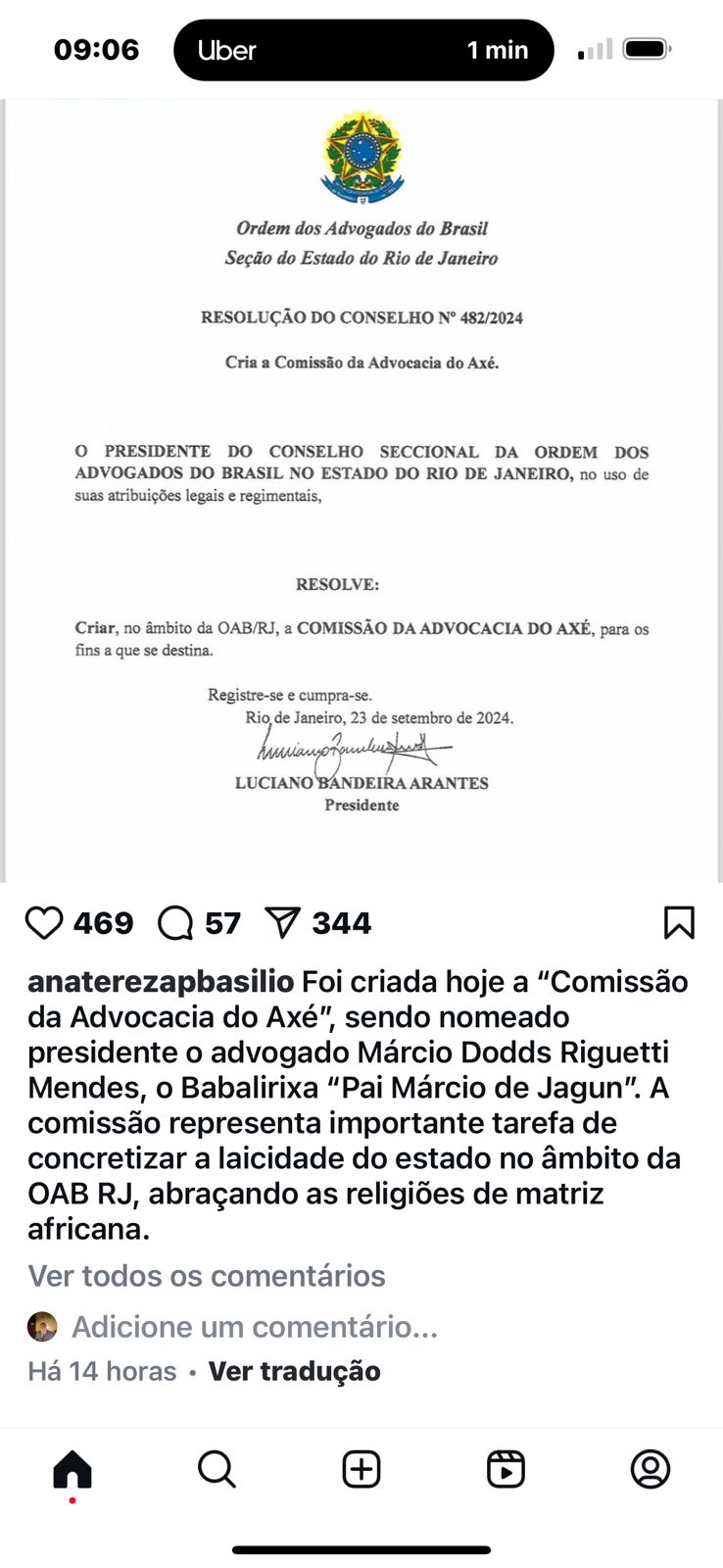Bookmark this post
The height and width of the screenshot is (1568, 723).
pos(679,923)
